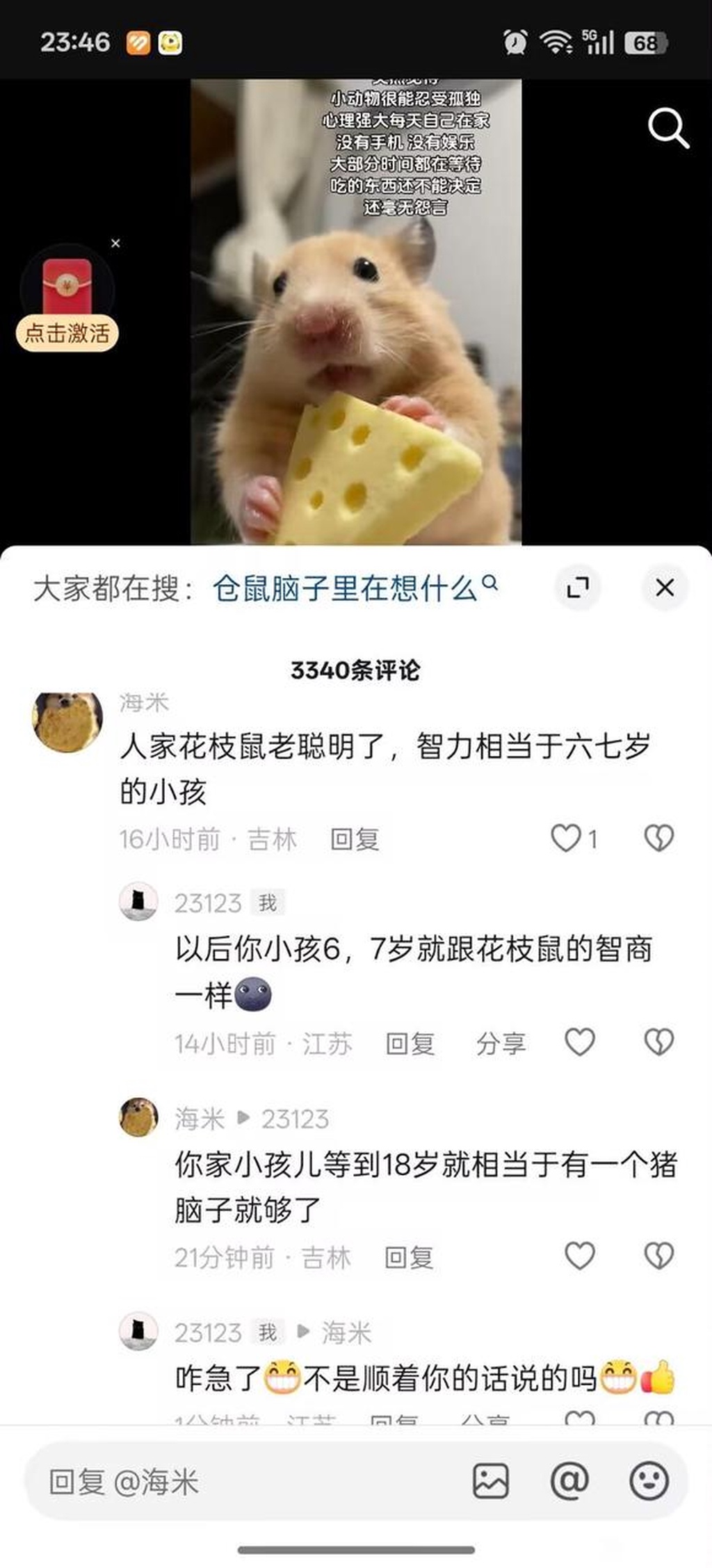
Task: Dislike 海米's comment posted 16小时前
Action: [658, 838]
